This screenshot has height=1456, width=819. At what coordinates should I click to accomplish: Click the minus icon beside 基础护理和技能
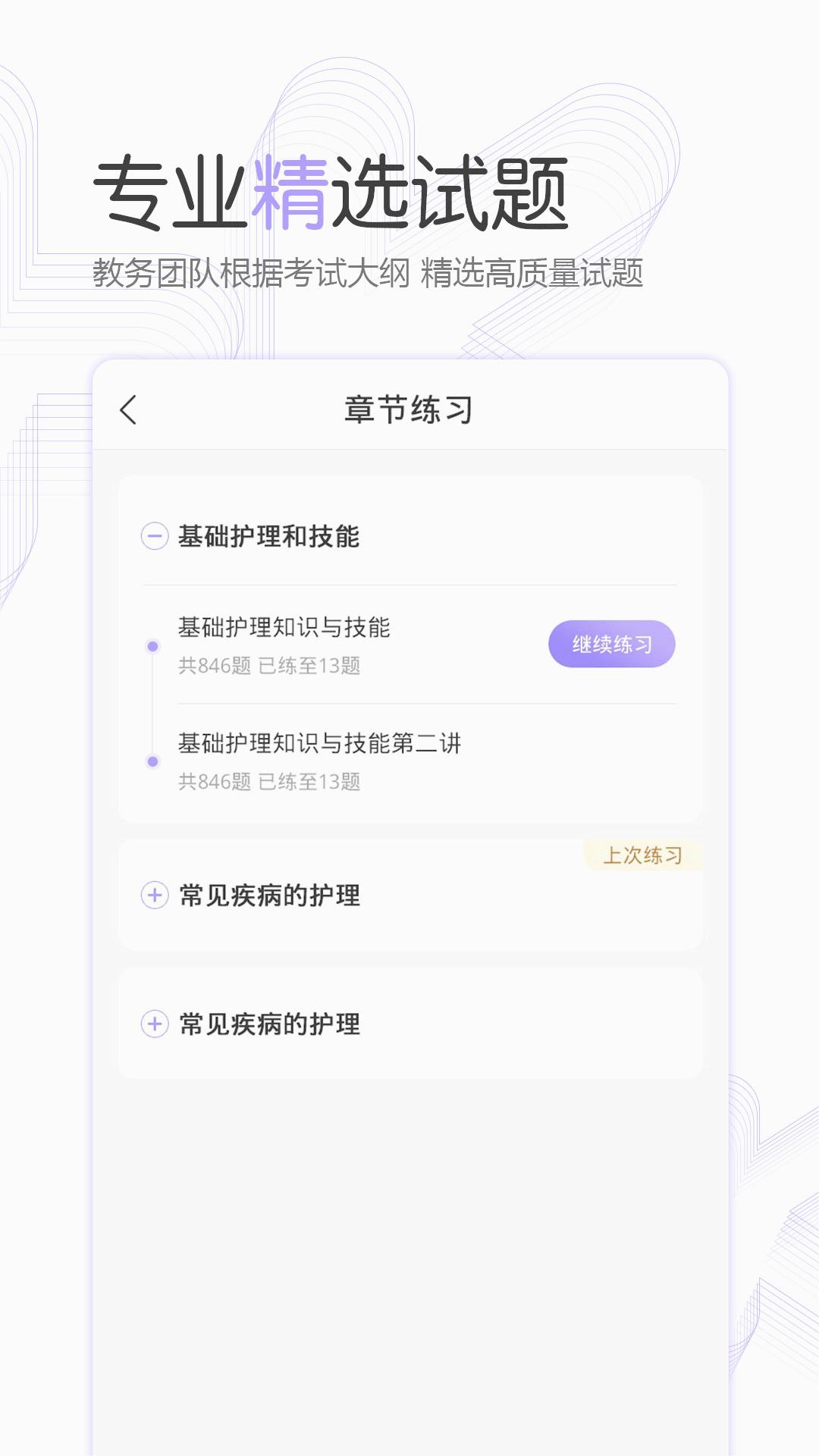[x=154, y=535]
